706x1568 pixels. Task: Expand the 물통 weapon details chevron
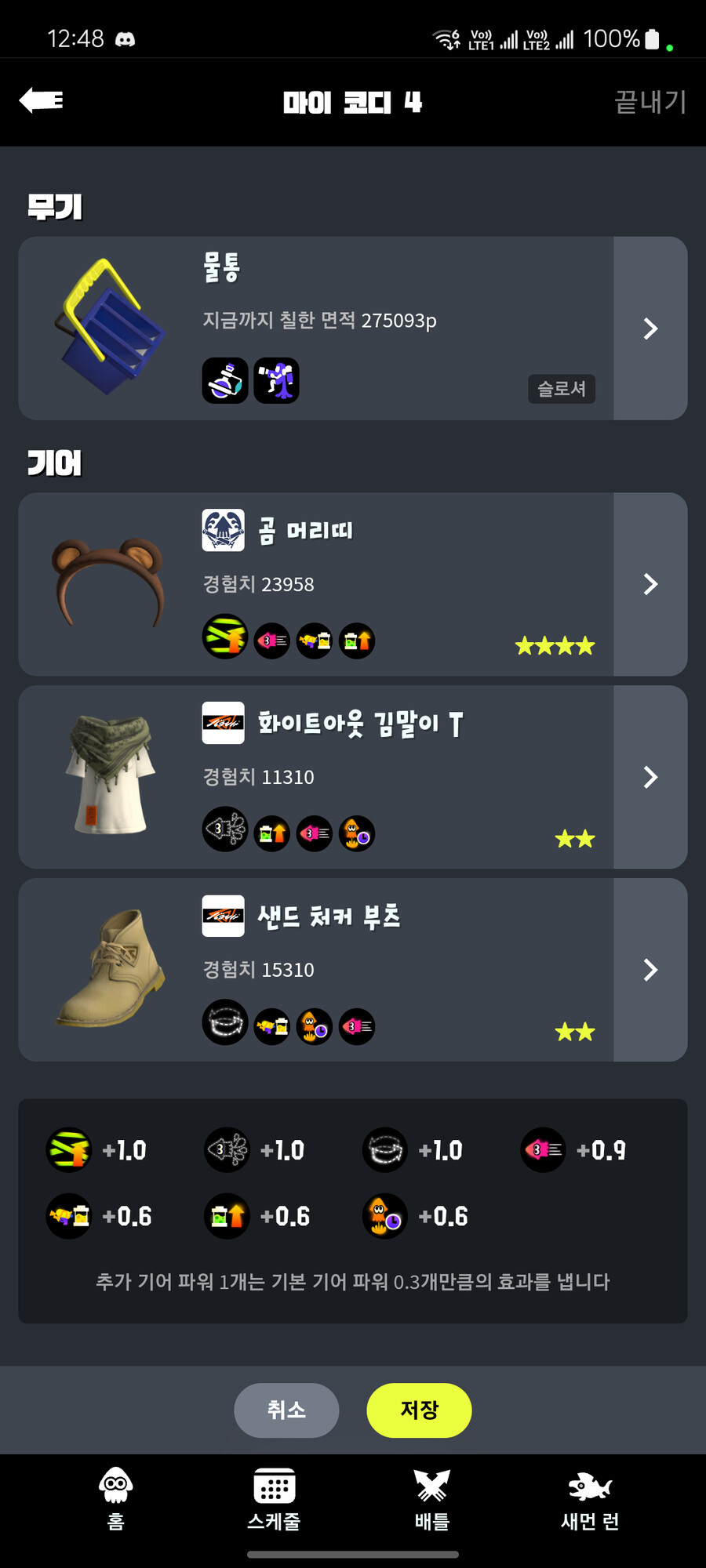pyautogui.click(x=650, y=329)
